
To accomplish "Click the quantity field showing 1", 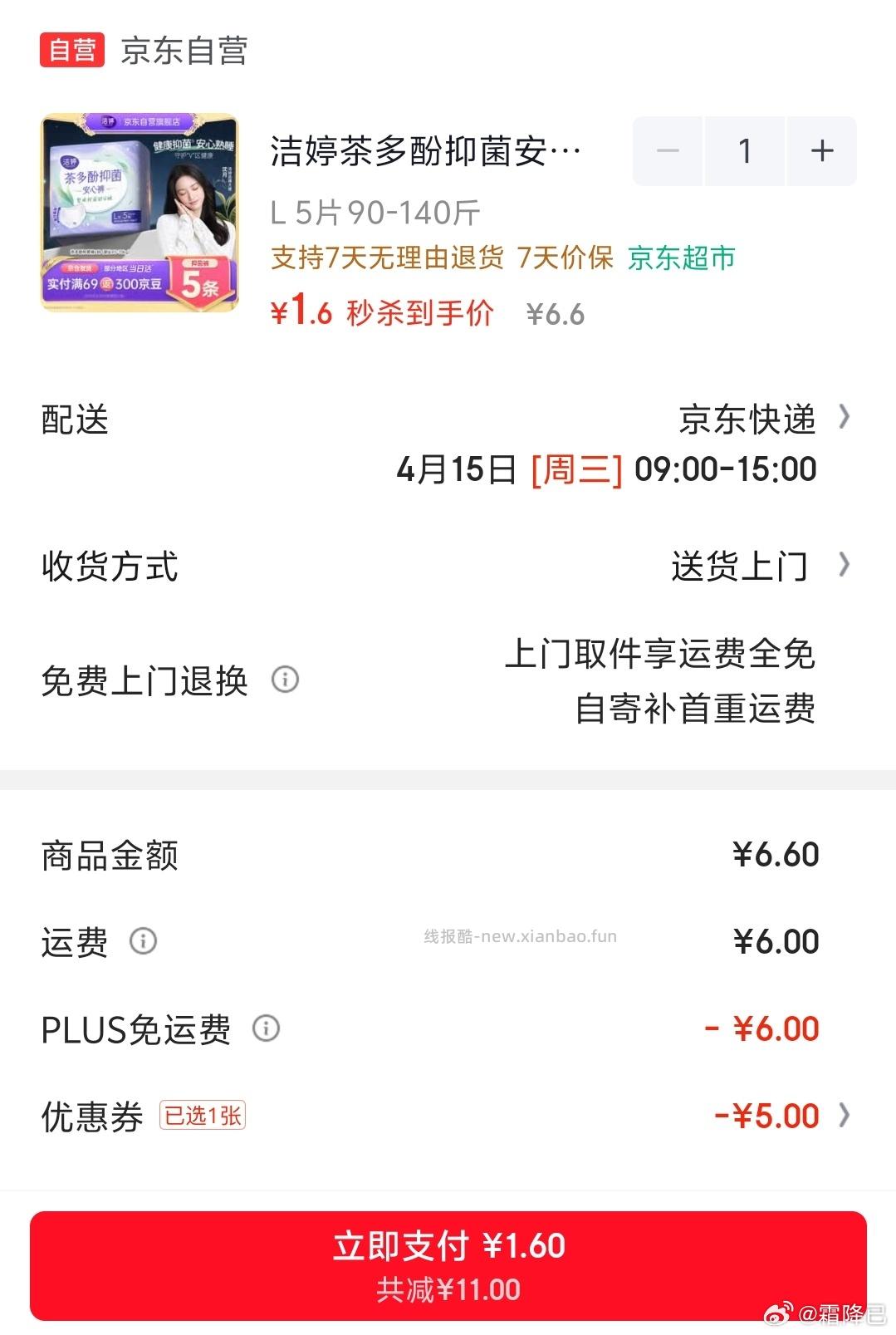I will click(745, 150).
